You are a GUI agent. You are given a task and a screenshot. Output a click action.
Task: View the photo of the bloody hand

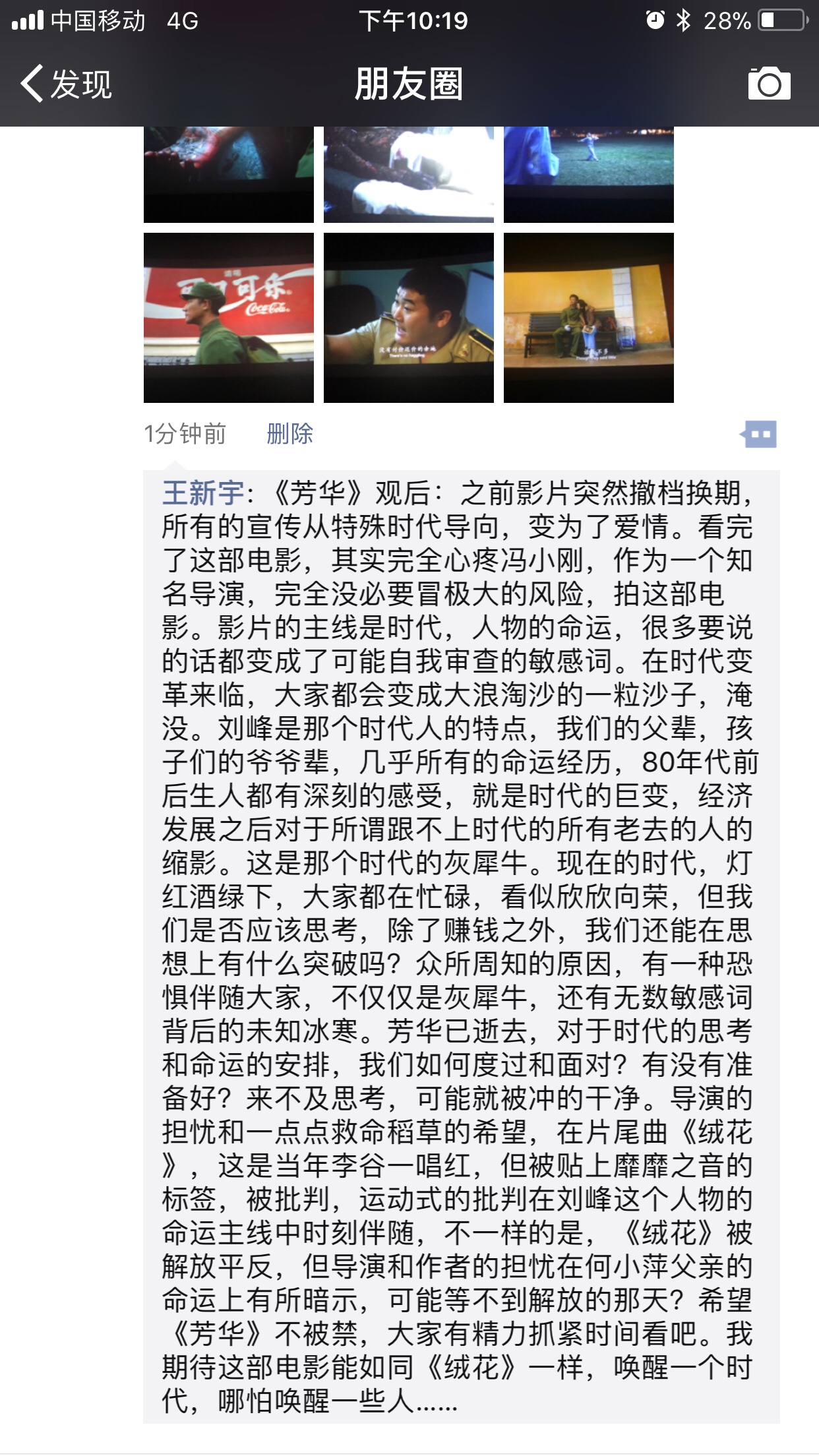(229, 174)
